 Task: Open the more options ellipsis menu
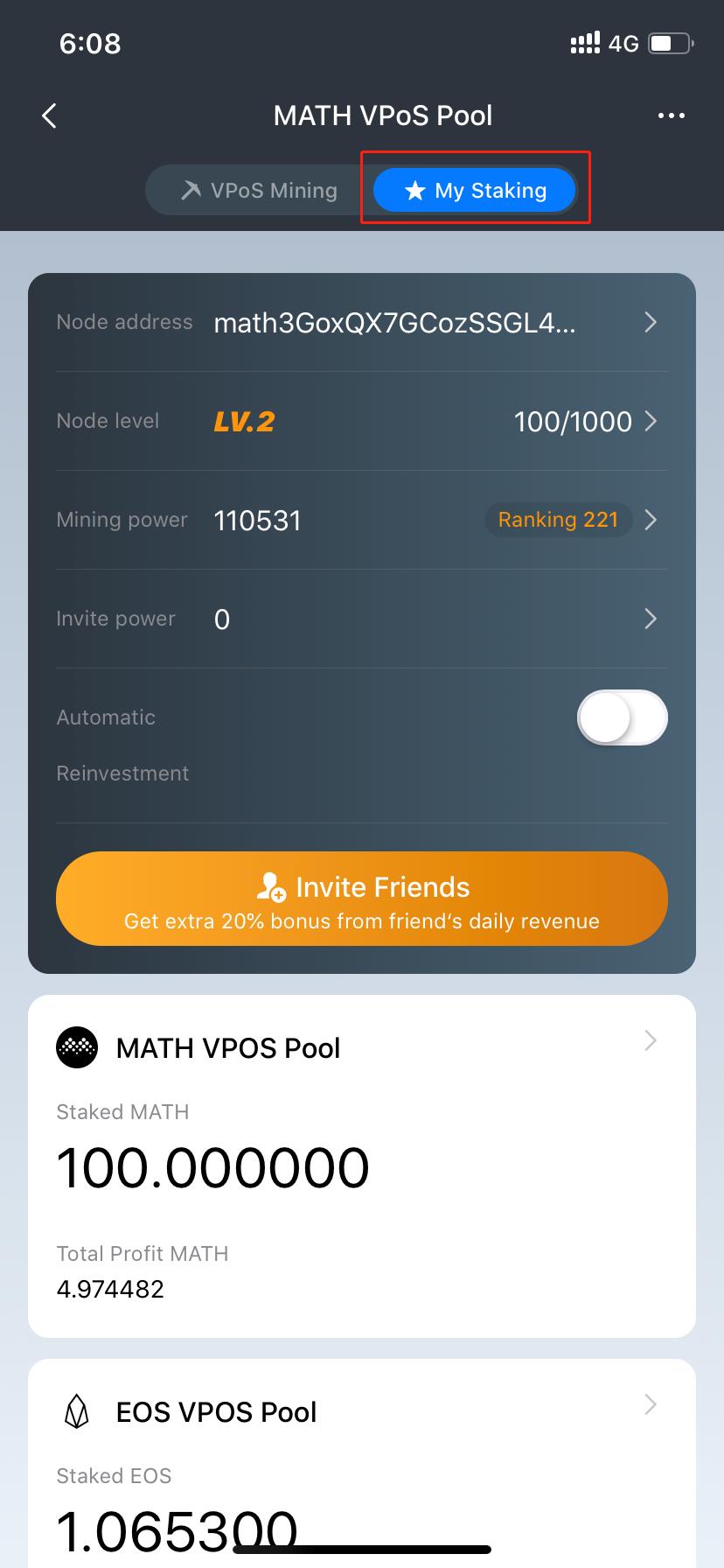671,115
